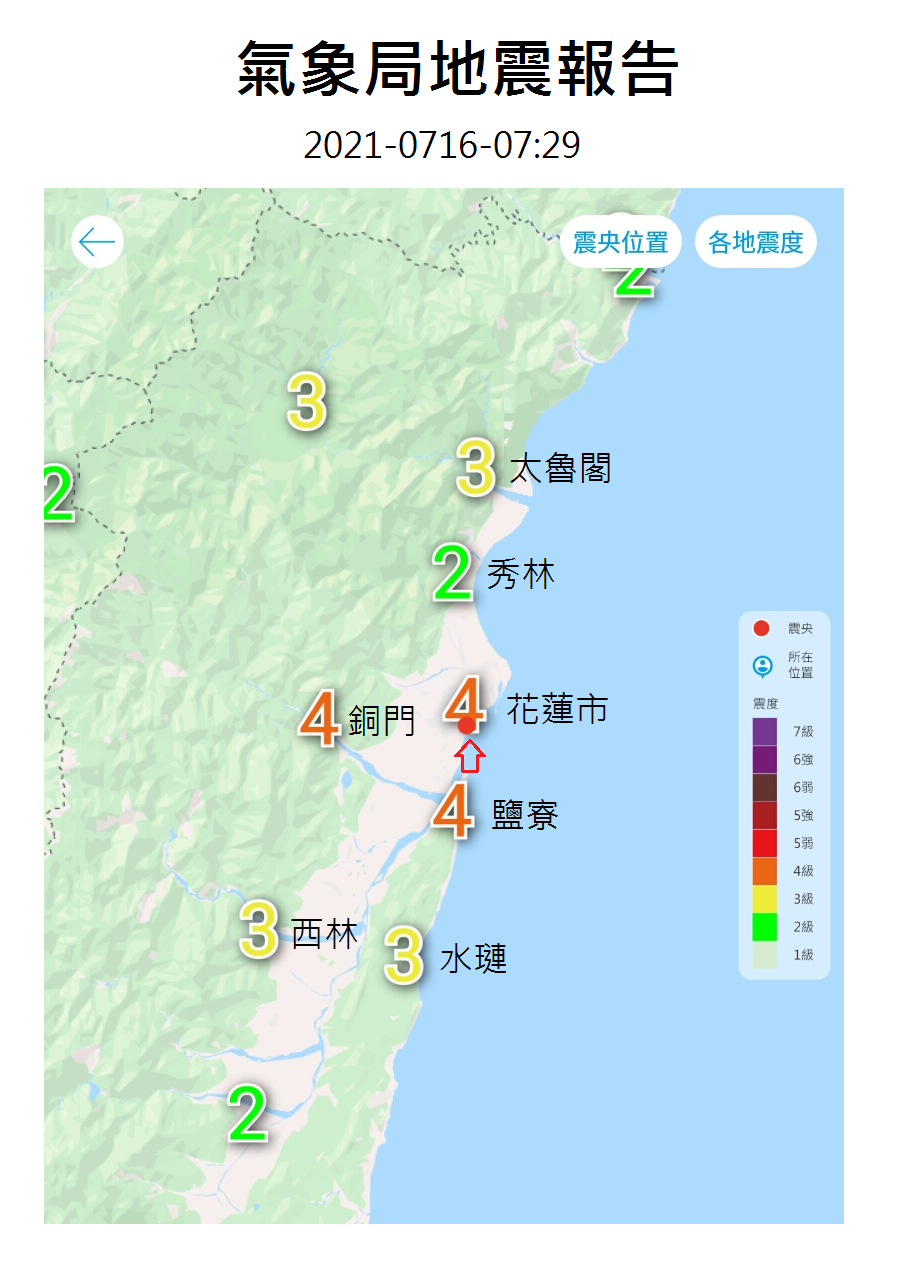Go back using the arrow button
This screenshot has width=912, height=1280.
97,242
